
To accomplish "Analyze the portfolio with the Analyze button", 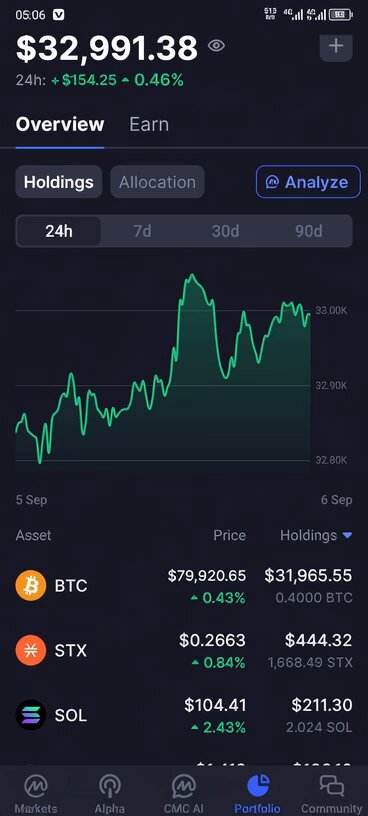I will click(308, 182).
